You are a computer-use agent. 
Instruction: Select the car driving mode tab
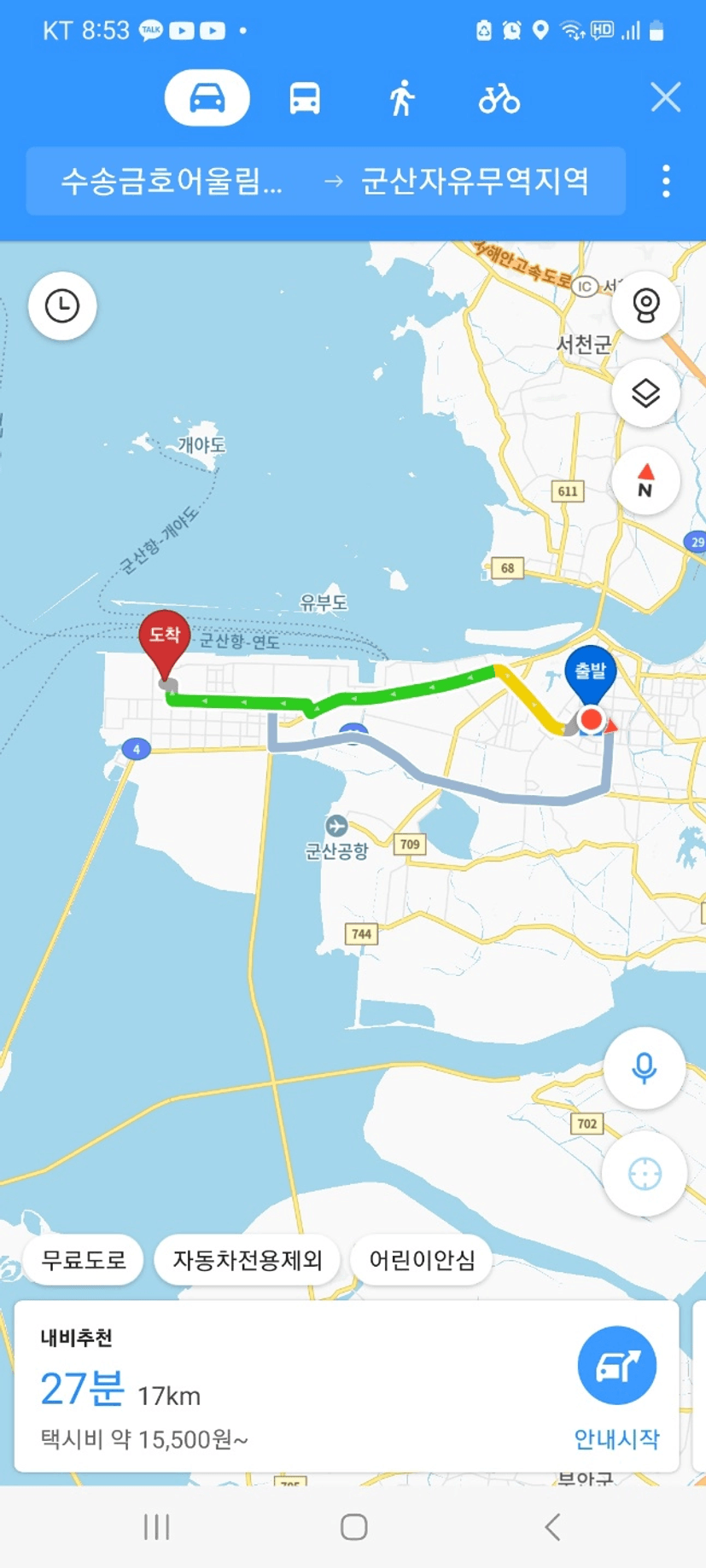coord(207,98)
